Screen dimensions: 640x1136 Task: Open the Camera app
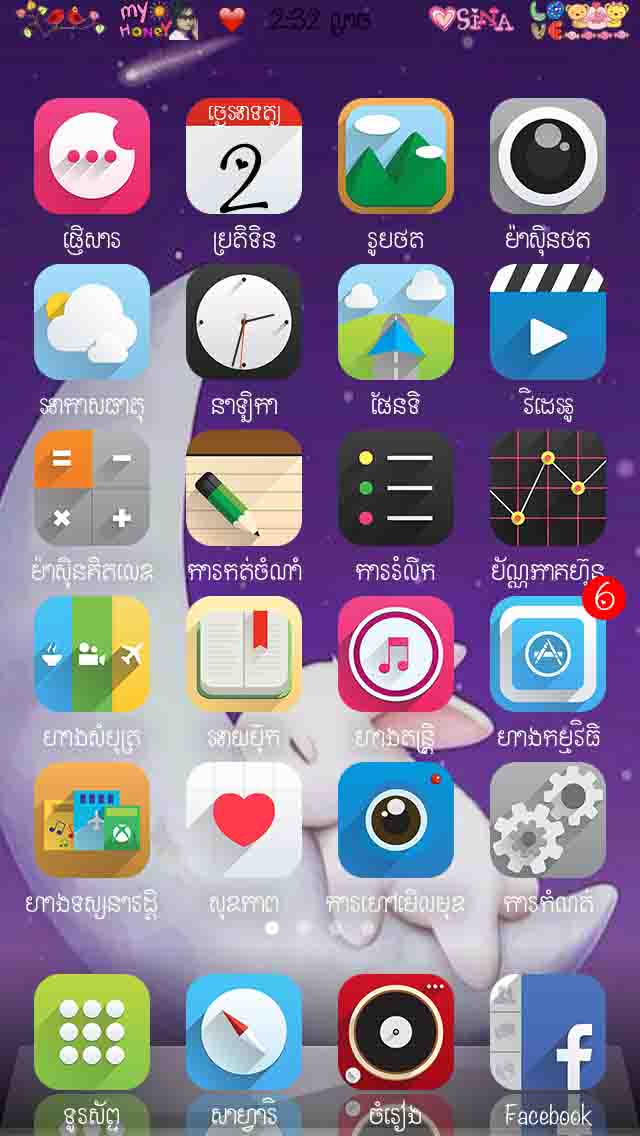(x=548, y=156)
